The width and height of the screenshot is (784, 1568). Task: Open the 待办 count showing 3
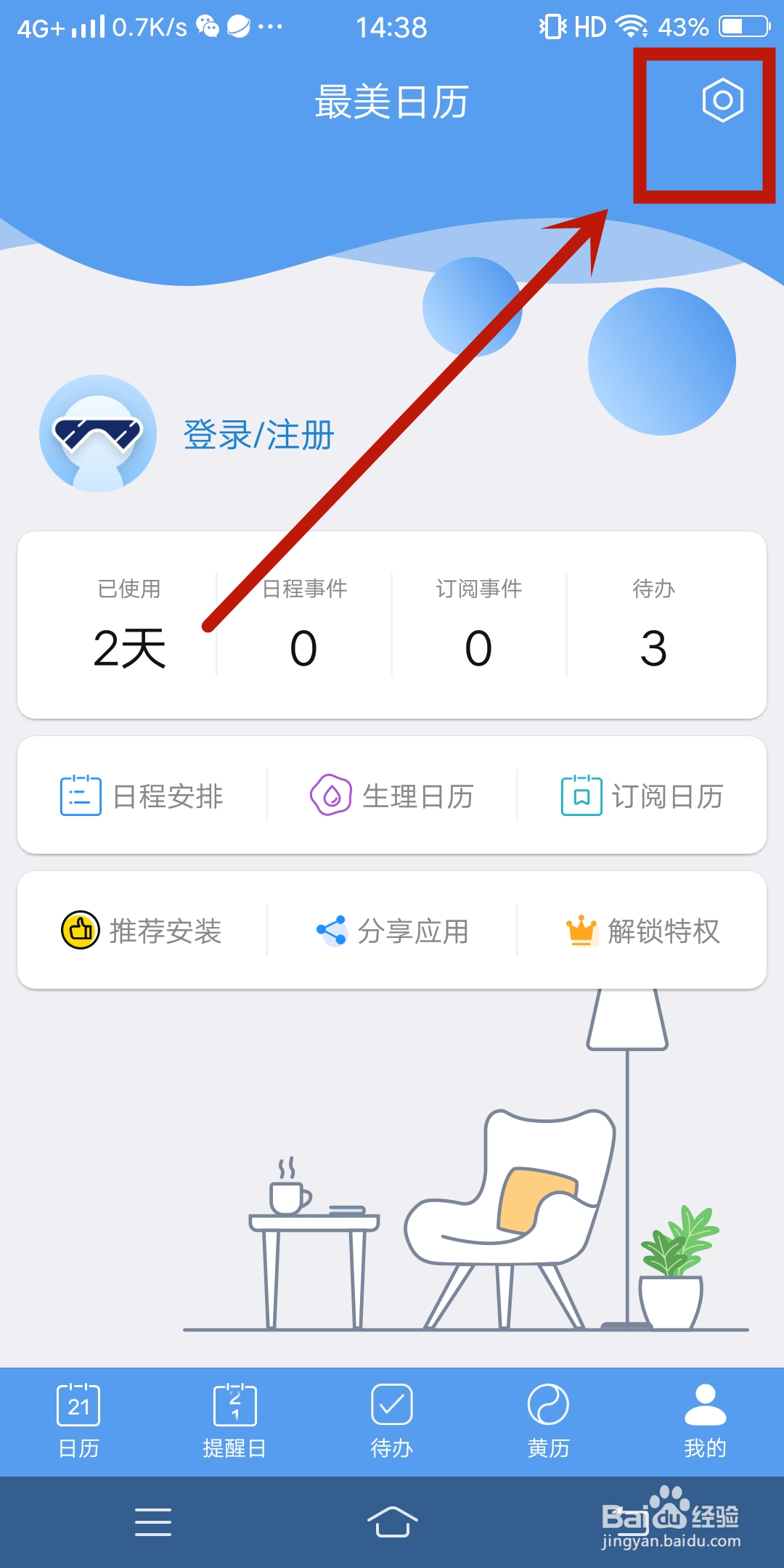coord(653,648)
